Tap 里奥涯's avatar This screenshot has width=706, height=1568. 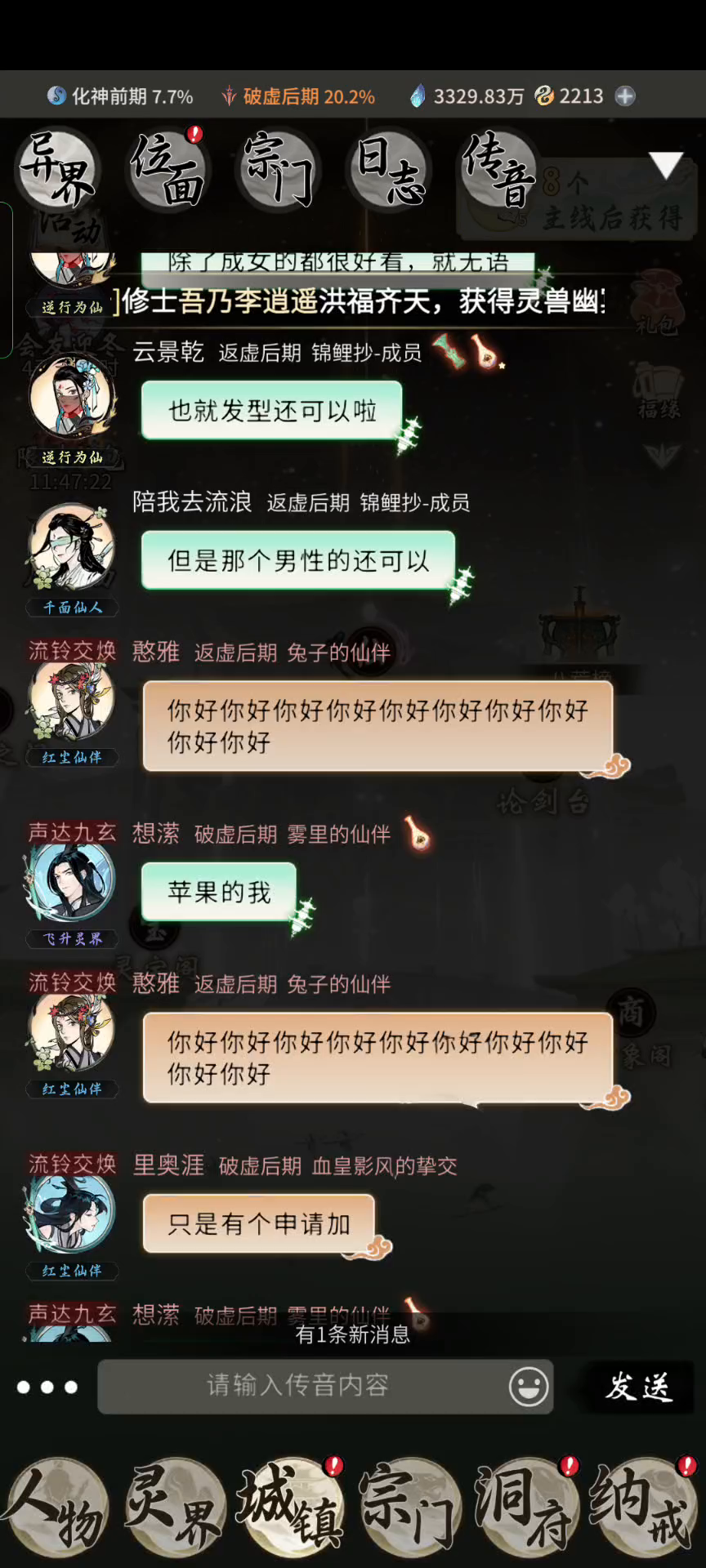[x=72, y=1211]
